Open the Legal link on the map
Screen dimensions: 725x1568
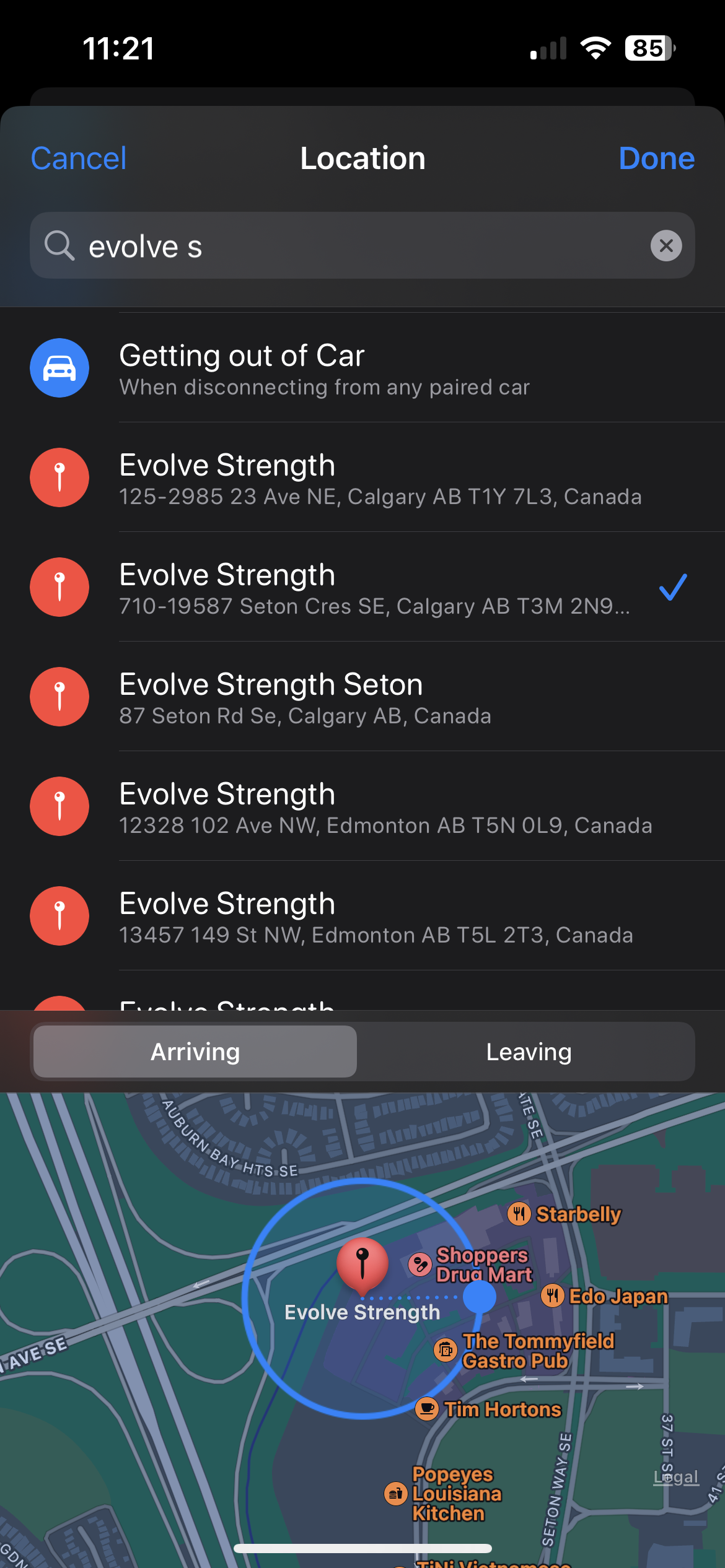click(675, 1477)
